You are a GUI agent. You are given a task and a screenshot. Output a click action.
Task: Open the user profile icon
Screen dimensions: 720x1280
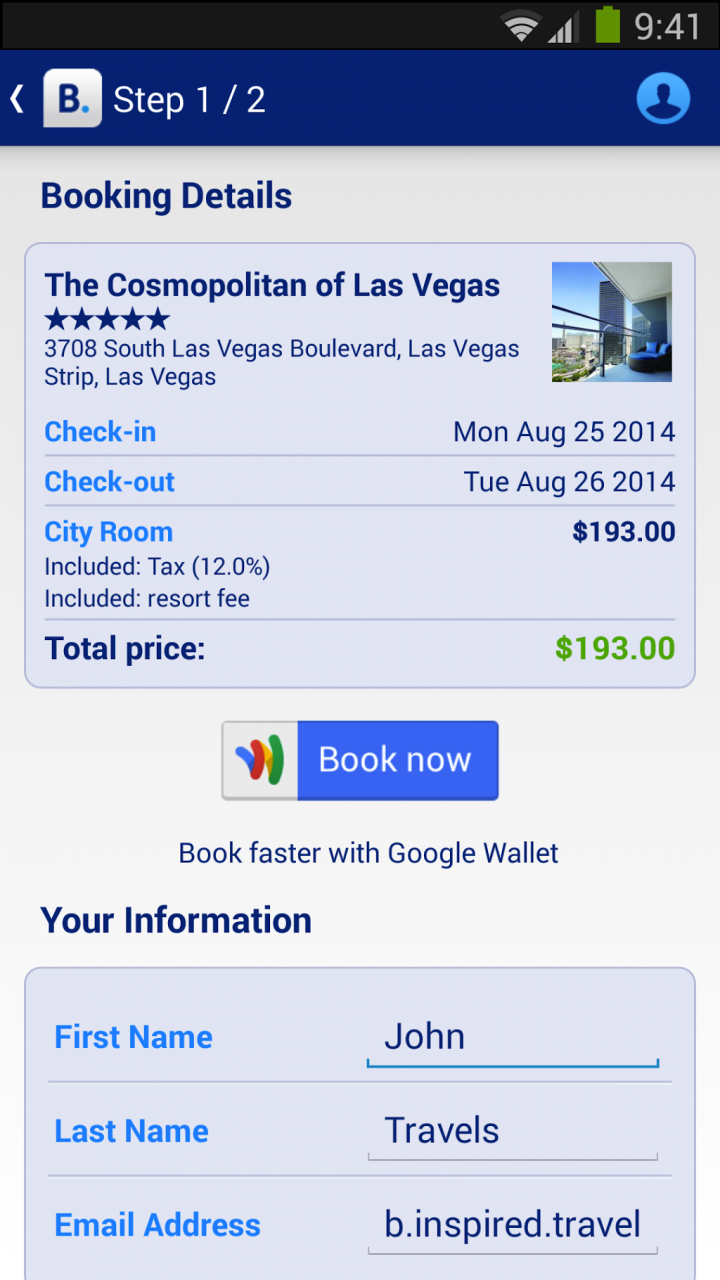[663, 99]
